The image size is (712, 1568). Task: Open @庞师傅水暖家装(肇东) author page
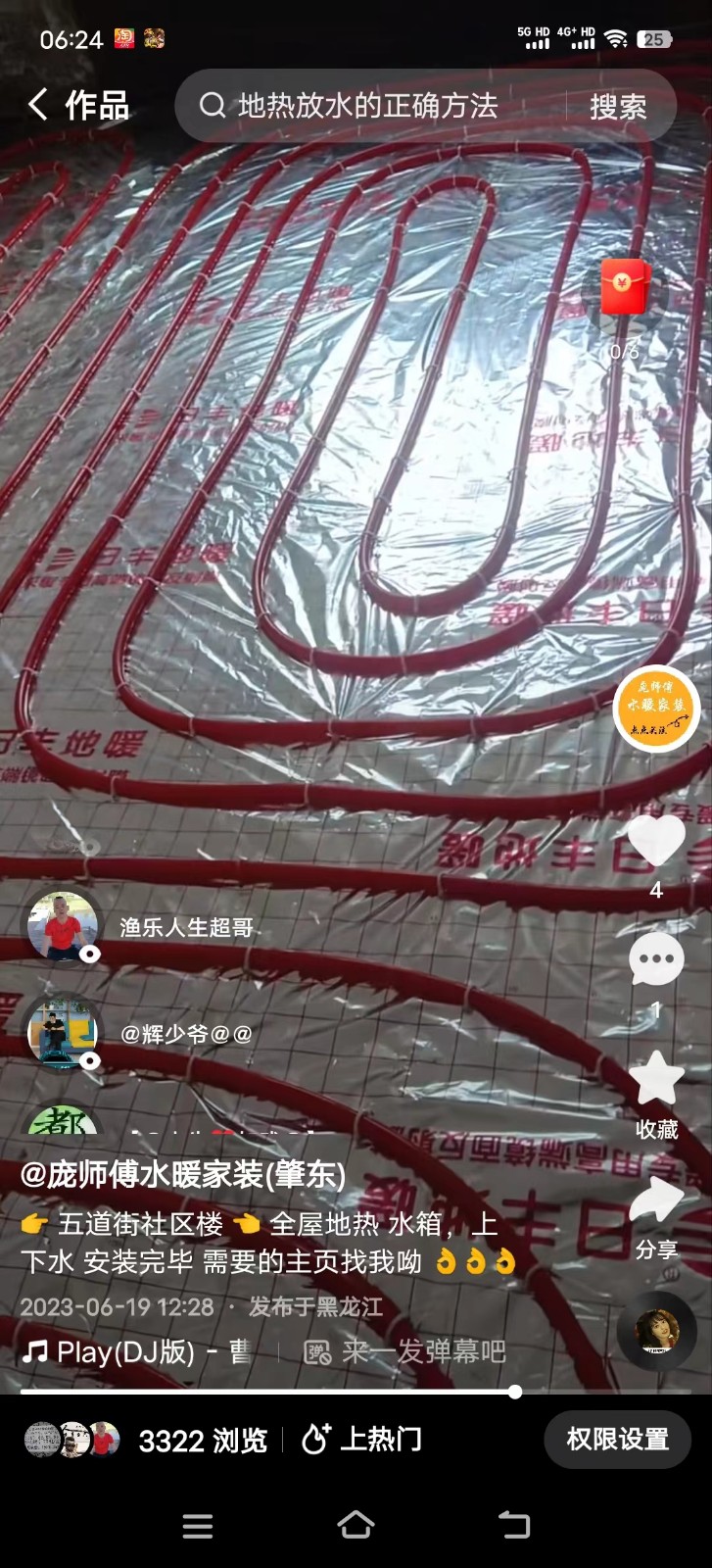[183, 1174]
